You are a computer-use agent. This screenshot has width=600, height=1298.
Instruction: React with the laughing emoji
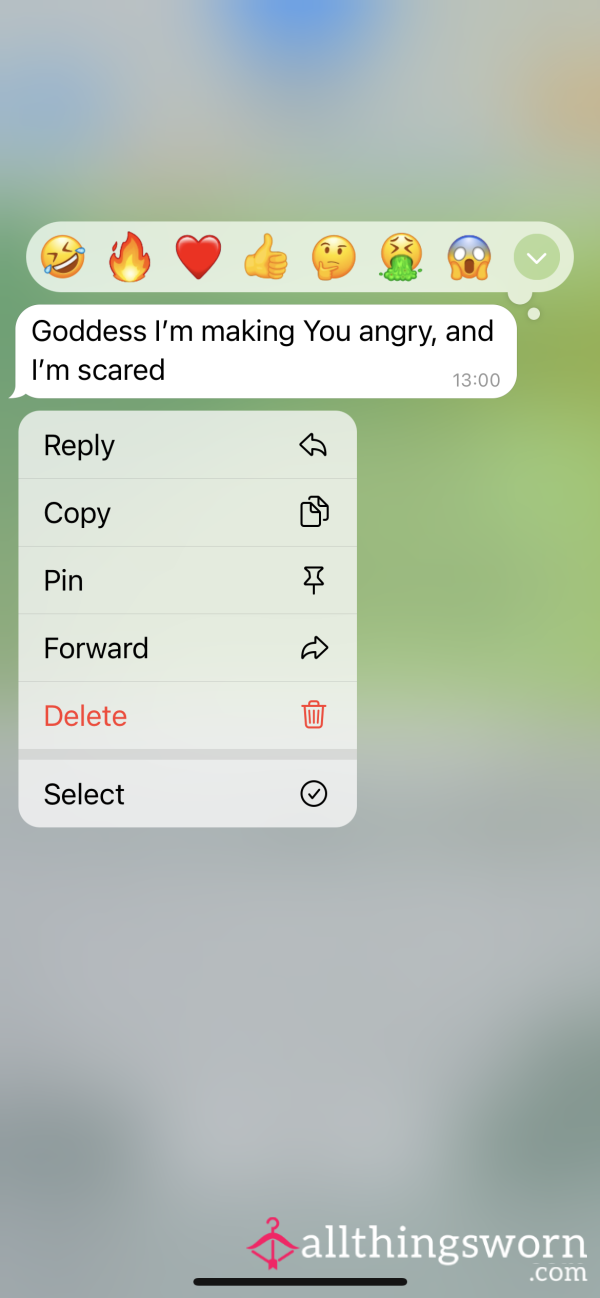(x=63, y=258)
